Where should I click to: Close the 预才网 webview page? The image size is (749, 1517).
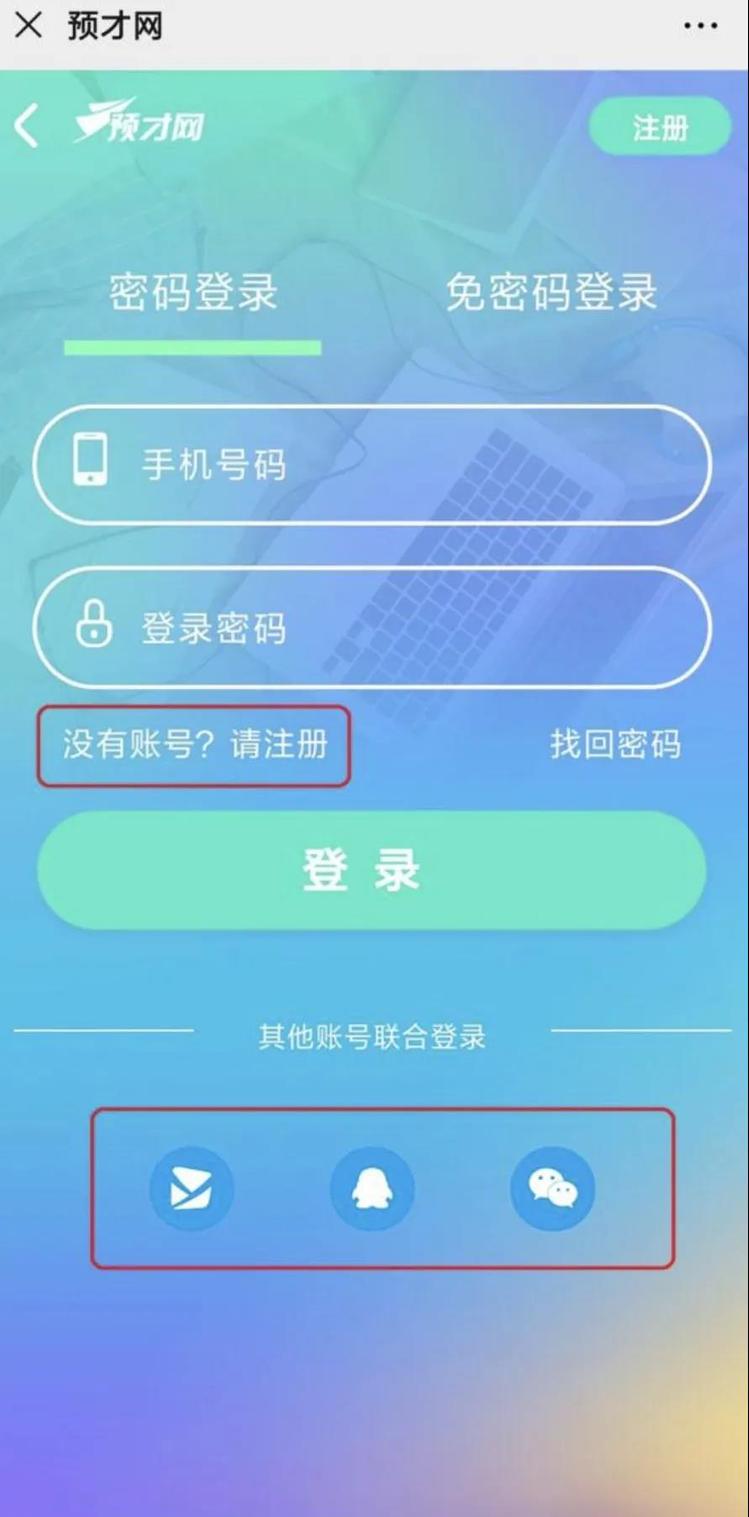(x=29, y=27)
